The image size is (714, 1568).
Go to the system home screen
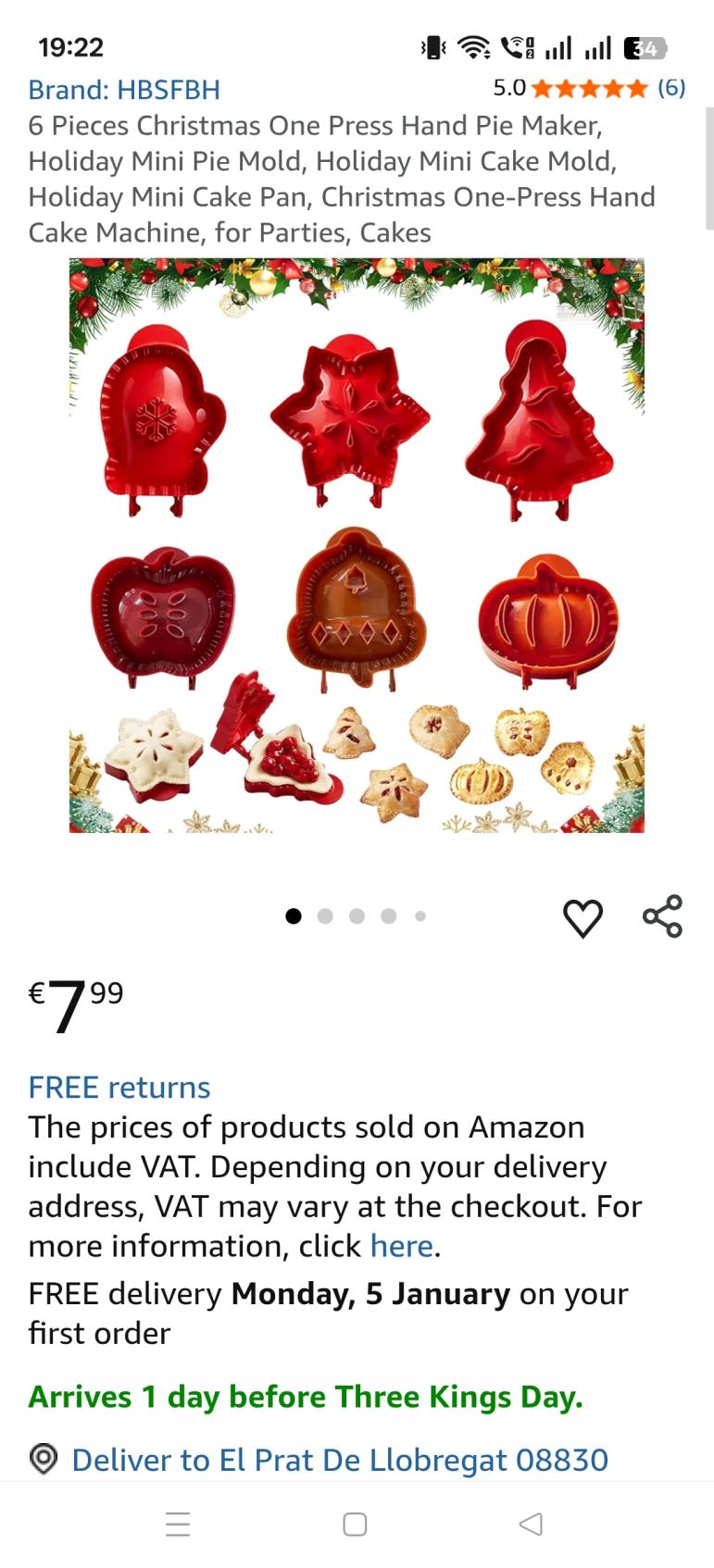click(x=355, y=1524)
